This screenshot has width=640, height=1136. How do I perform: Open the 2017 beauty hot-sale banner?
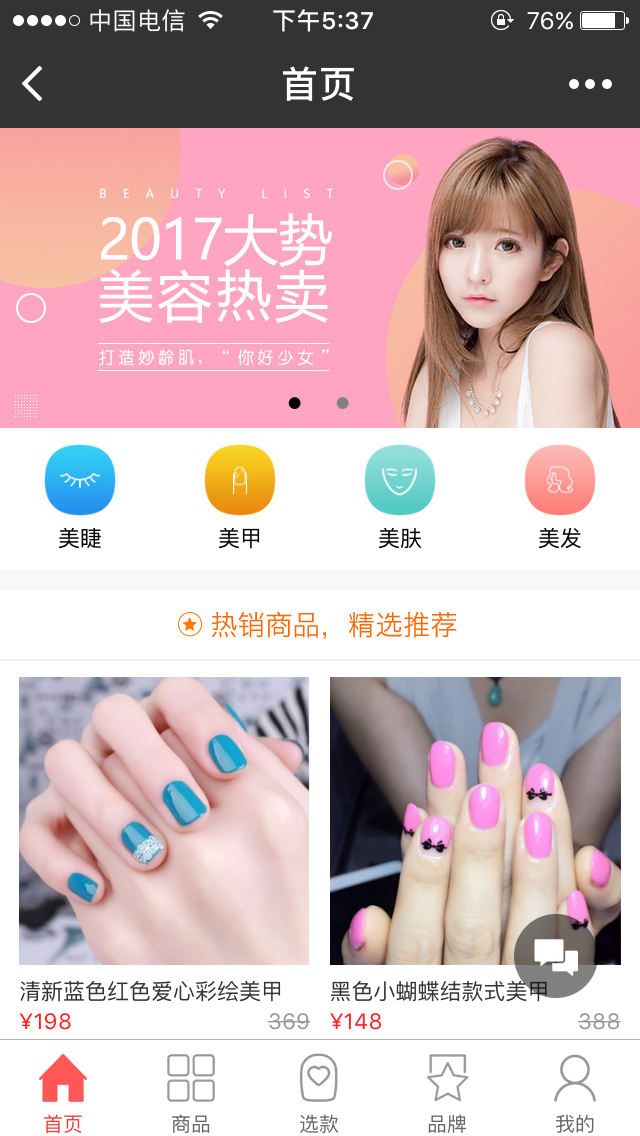[x=320, y=278]
